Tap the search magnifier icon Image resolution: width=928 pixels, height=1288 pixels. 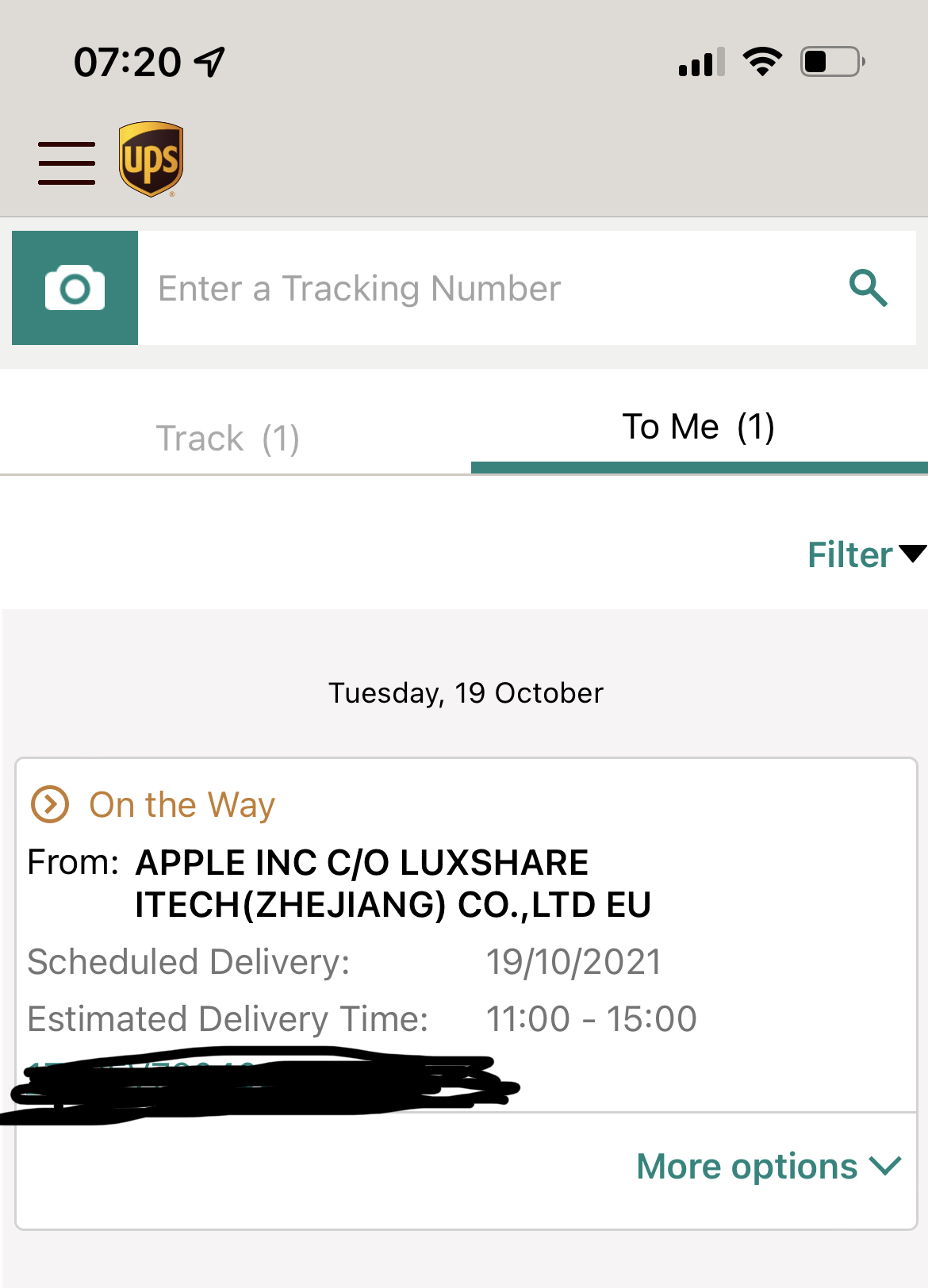(868, 288)
